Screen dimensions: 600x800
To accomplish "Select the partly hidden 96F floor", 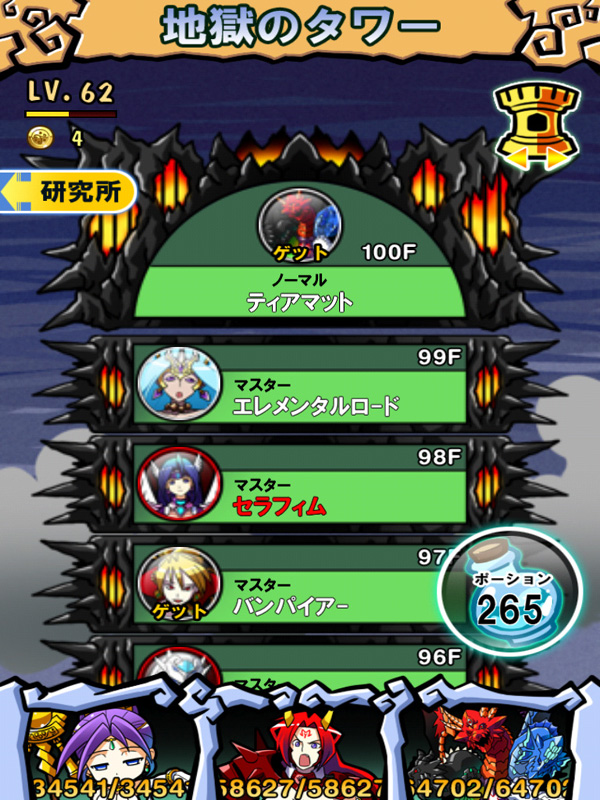I will tap(300, 664).
